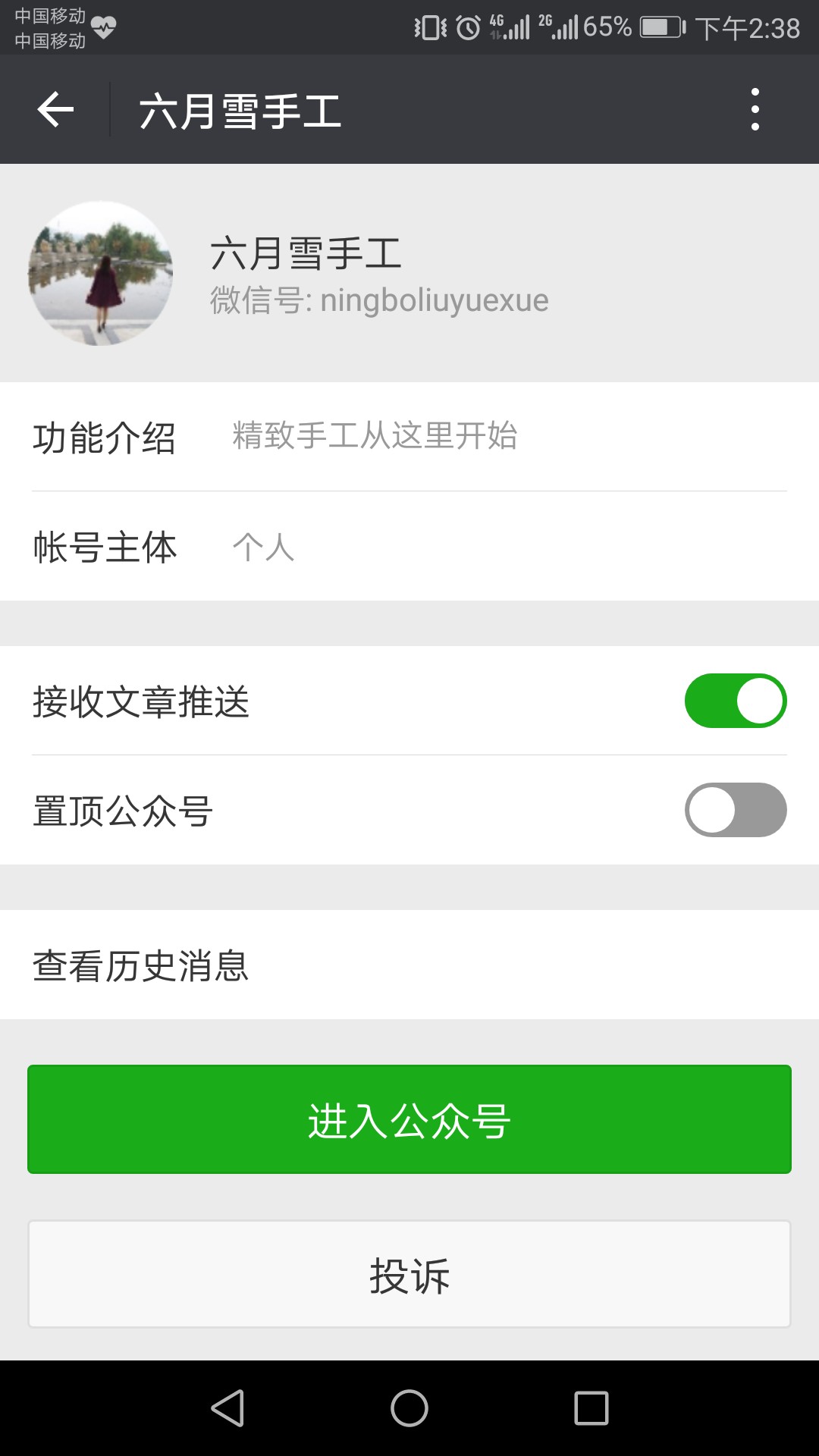Open recent apps from the navigation bar
Viewport: 819px width, 1456px height.
point(591,1408)
